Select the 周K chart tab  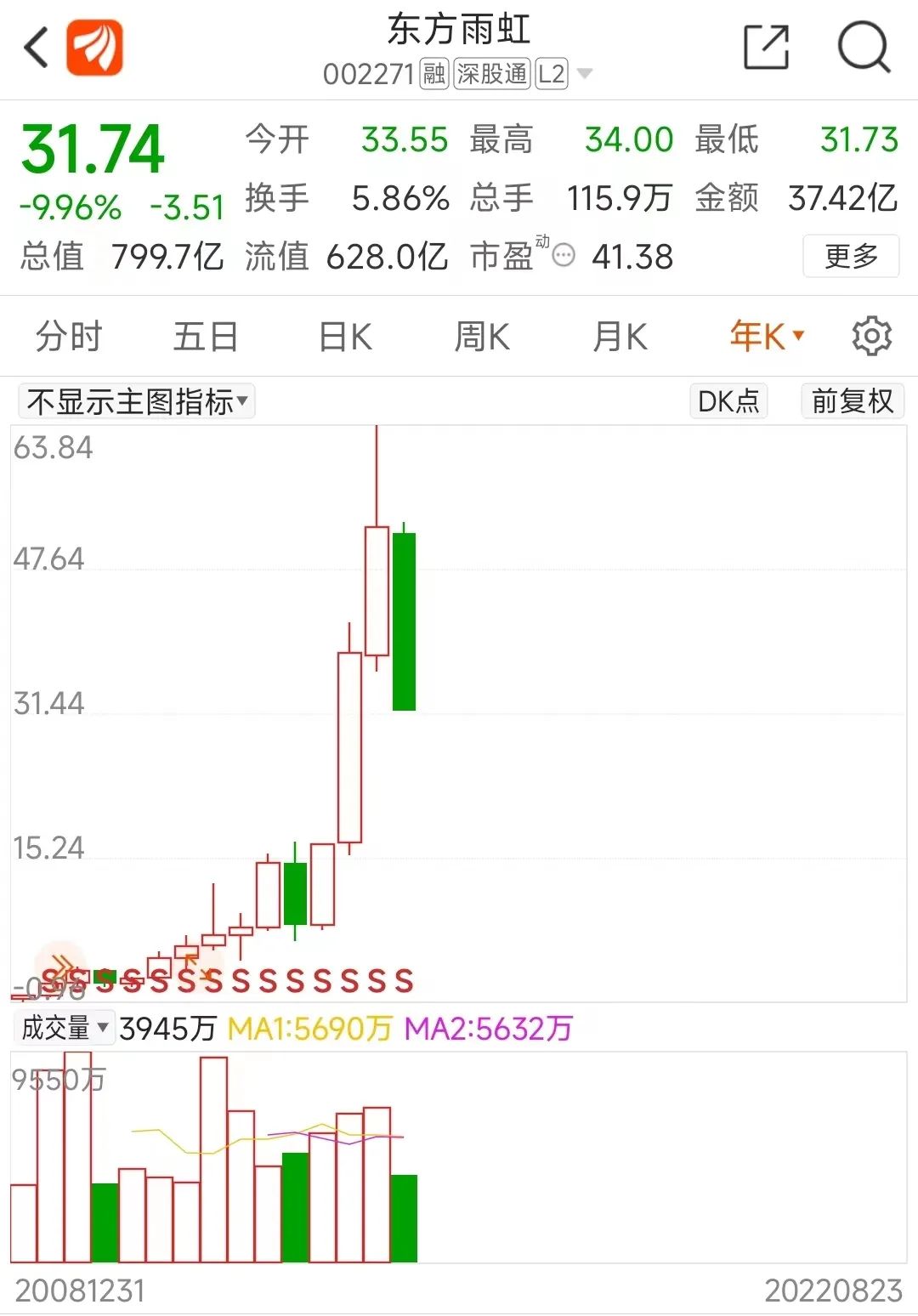coord(482,337)
